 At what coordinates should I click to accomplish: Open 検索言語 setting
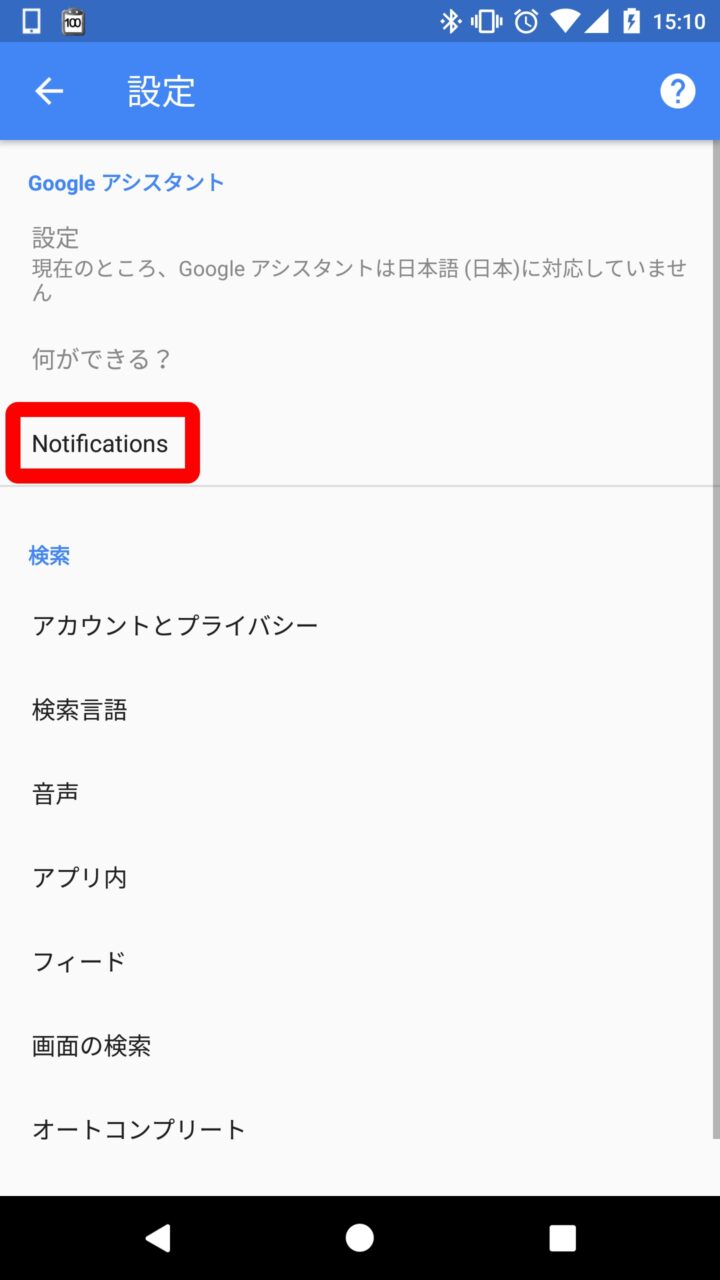coord(80,710)
